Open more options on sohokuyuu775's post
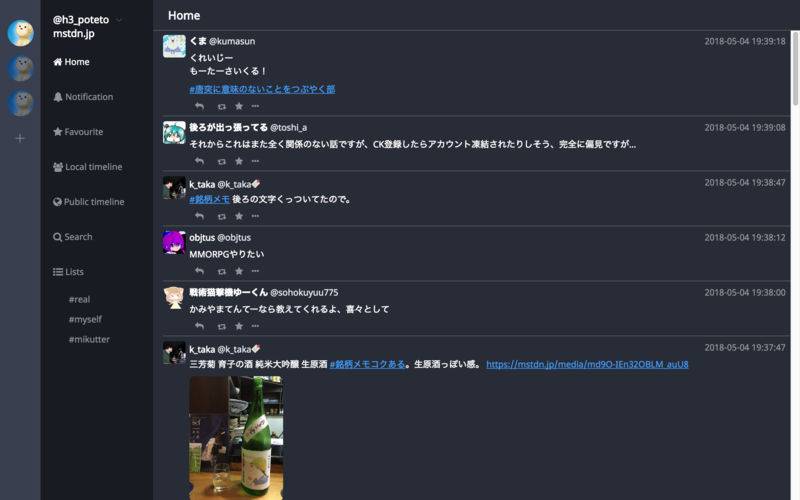 [x=255, y=326]
